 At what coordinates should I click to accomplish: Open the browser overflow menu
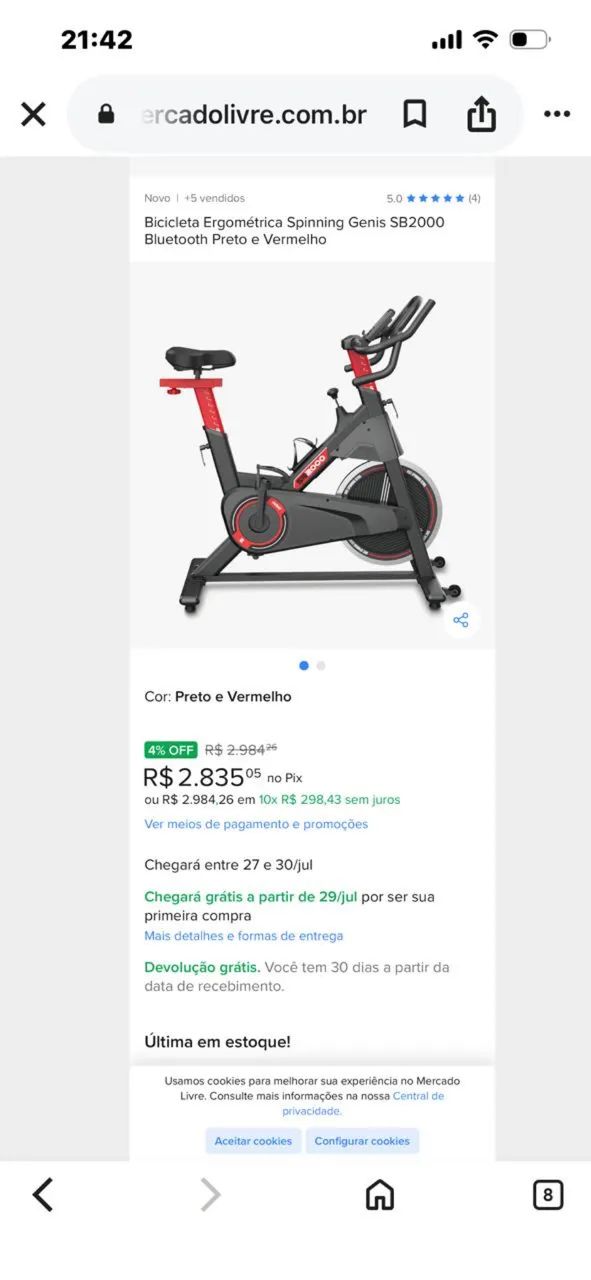pos(557,114)
